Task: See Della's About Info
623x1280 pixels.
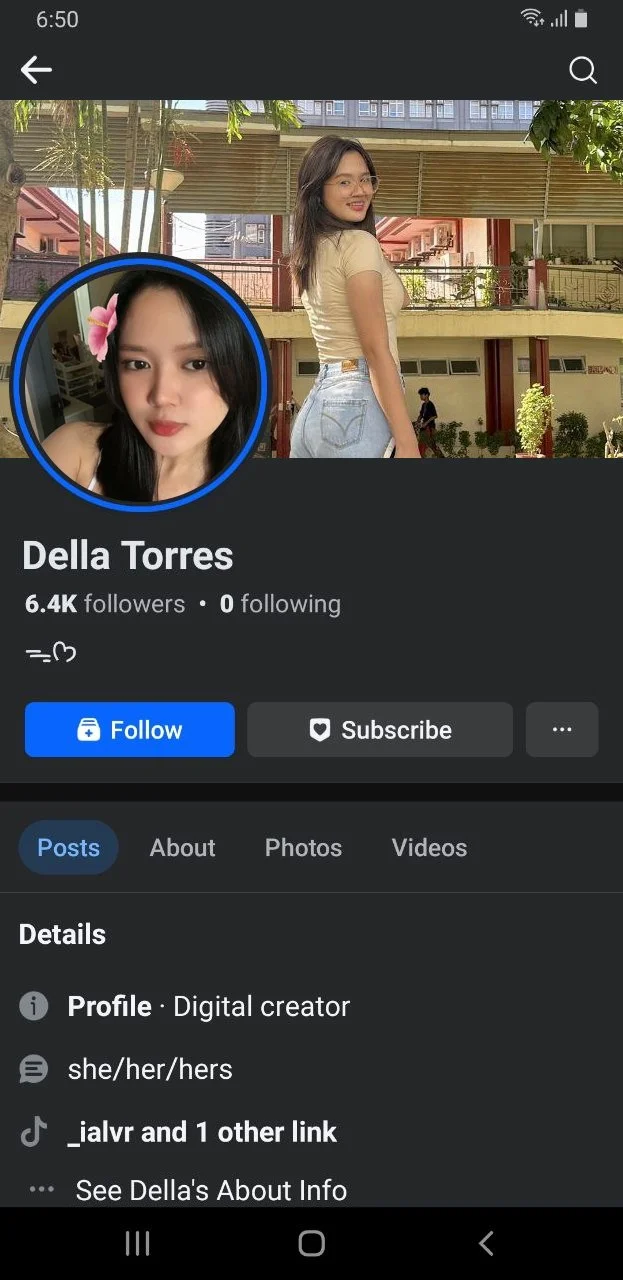Action: [211, 1190]
